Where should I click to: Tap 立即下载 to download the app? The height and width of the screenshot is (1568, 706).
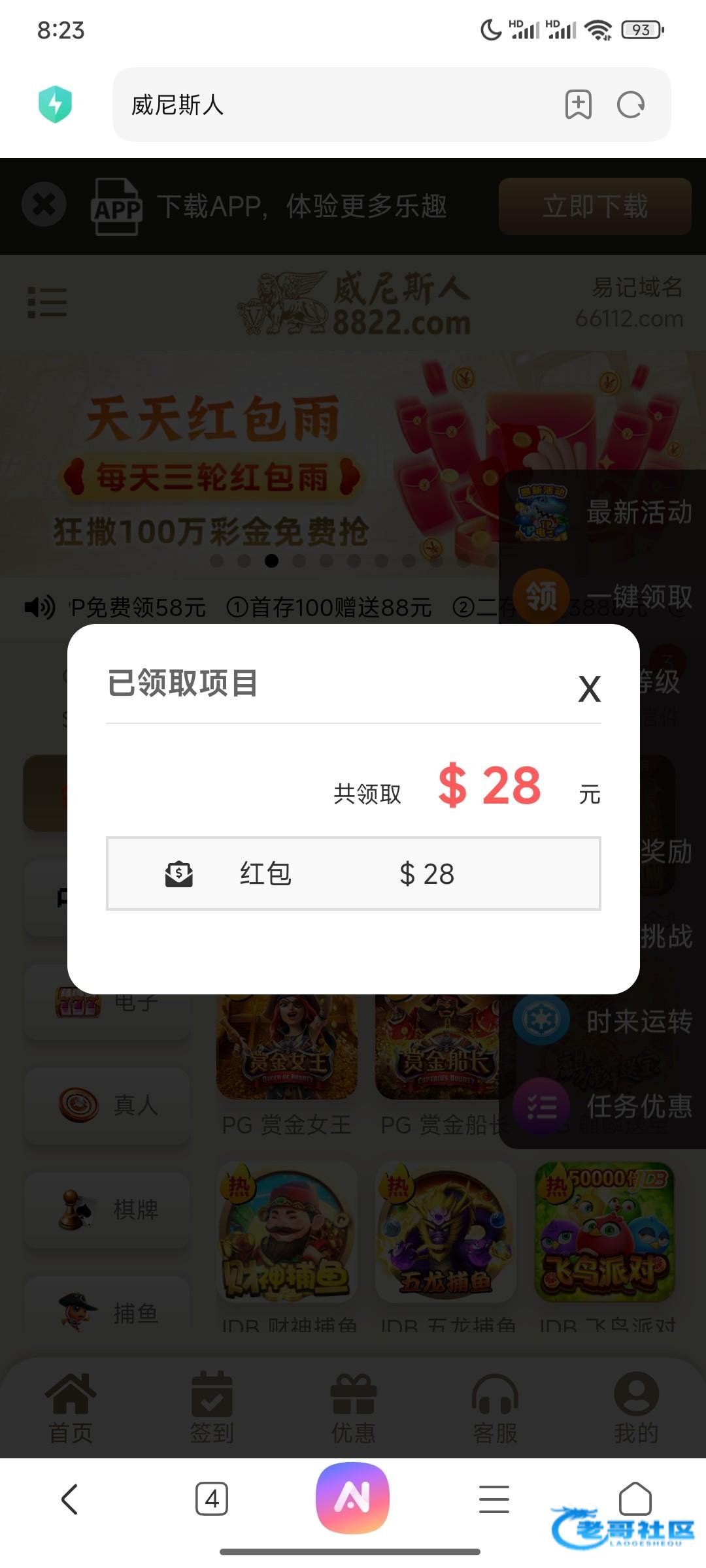594,206
